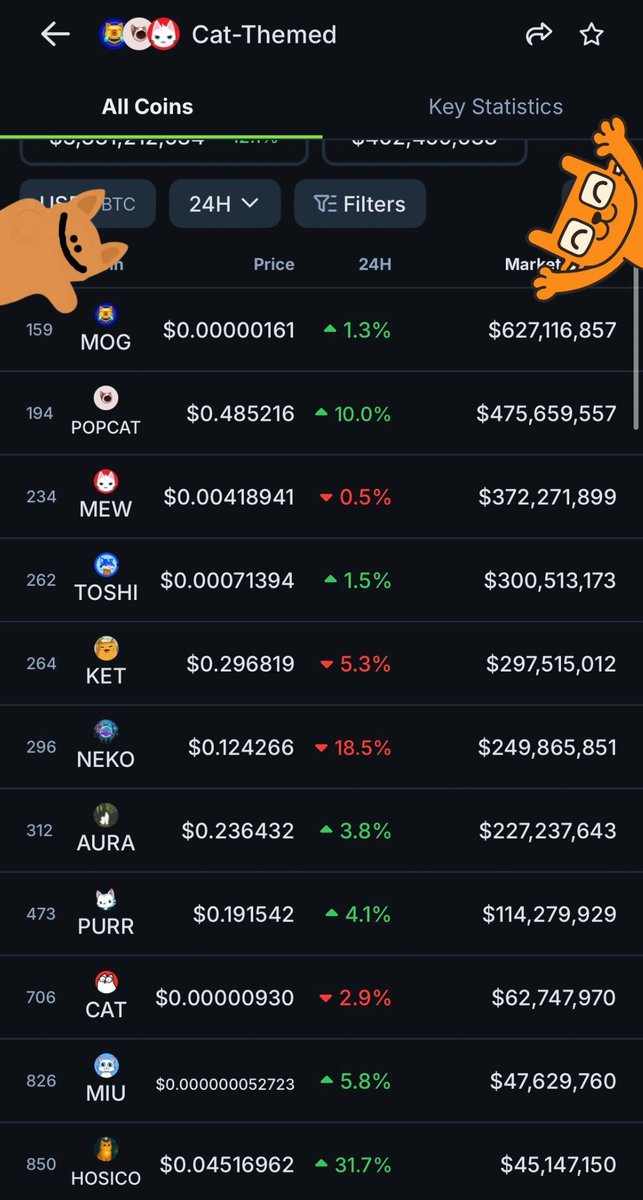Switch to the Key Statistics tab

495,106
